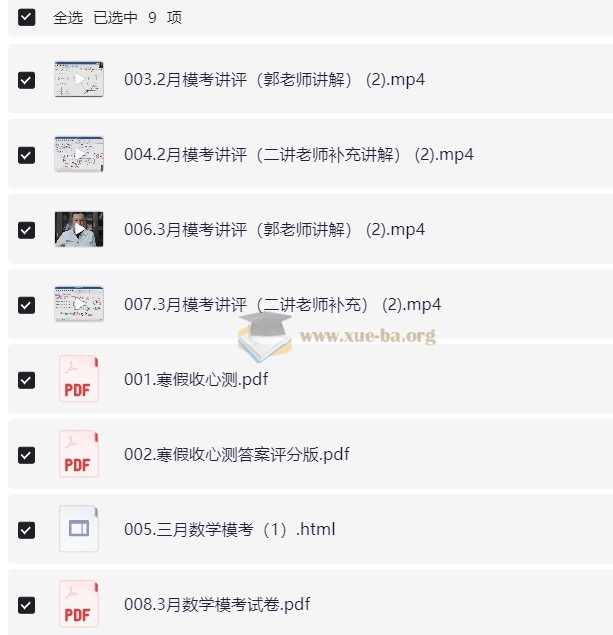
Task: Uncheck 008.3月数学模考试卷.pdf
Action: coord(26,605)
